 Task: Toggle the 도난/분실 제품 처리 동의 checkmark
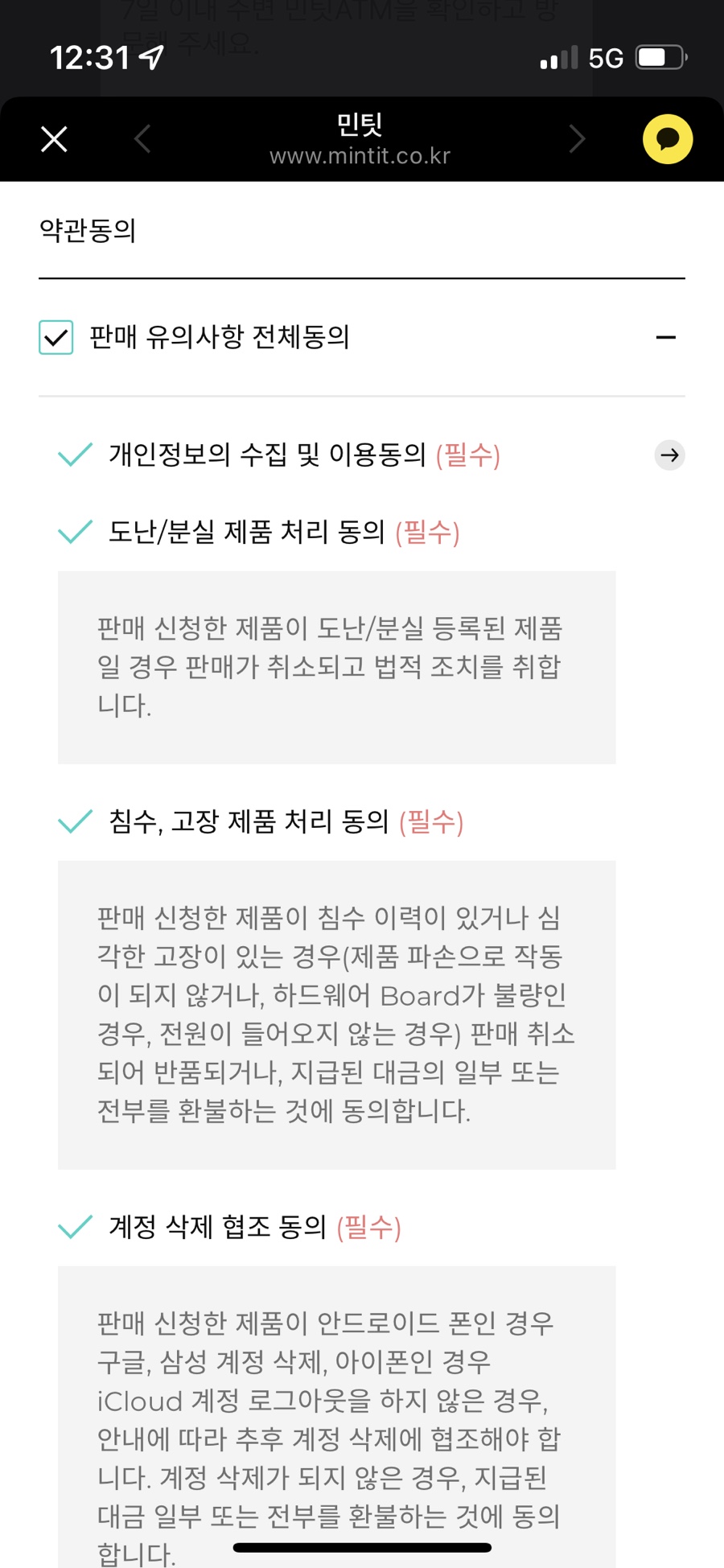[x=76, y=532]
